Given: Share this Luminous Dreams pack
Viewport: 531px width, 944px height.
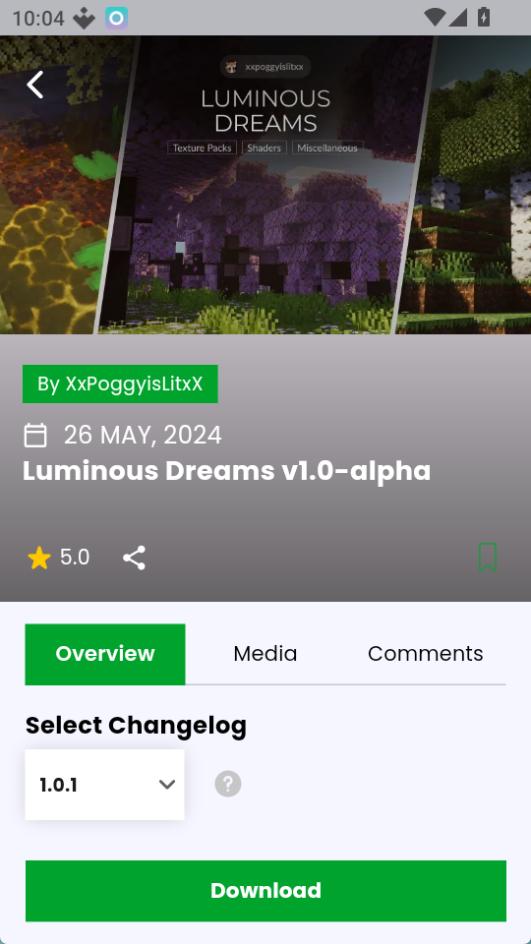Looking at the screenshot, I should 134,558.
